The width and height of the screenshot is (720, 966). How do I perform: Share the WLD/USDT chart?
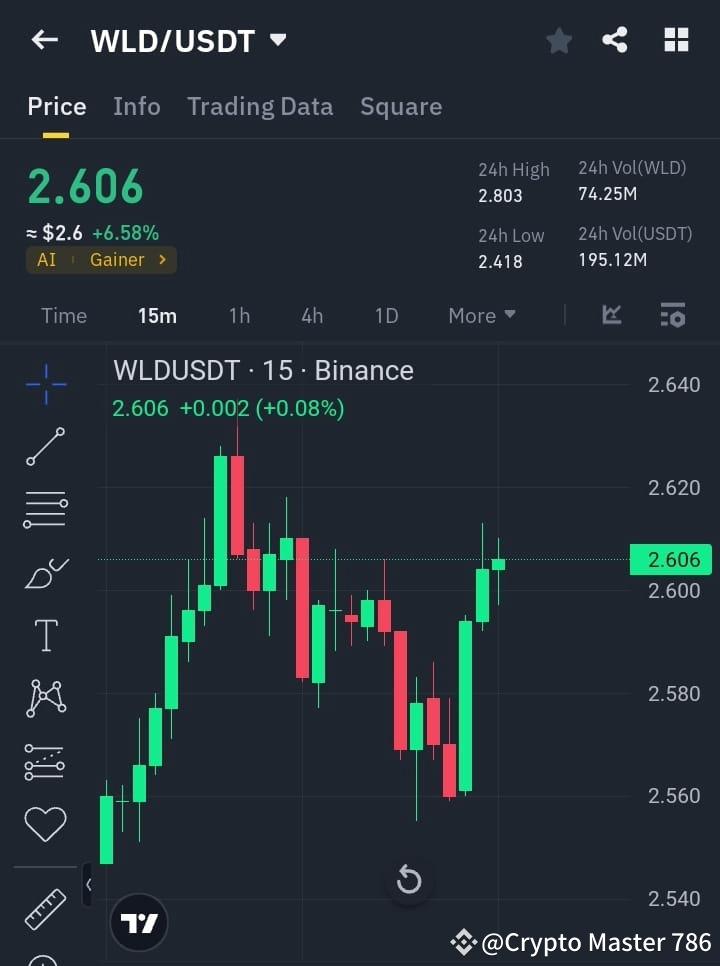615,40
